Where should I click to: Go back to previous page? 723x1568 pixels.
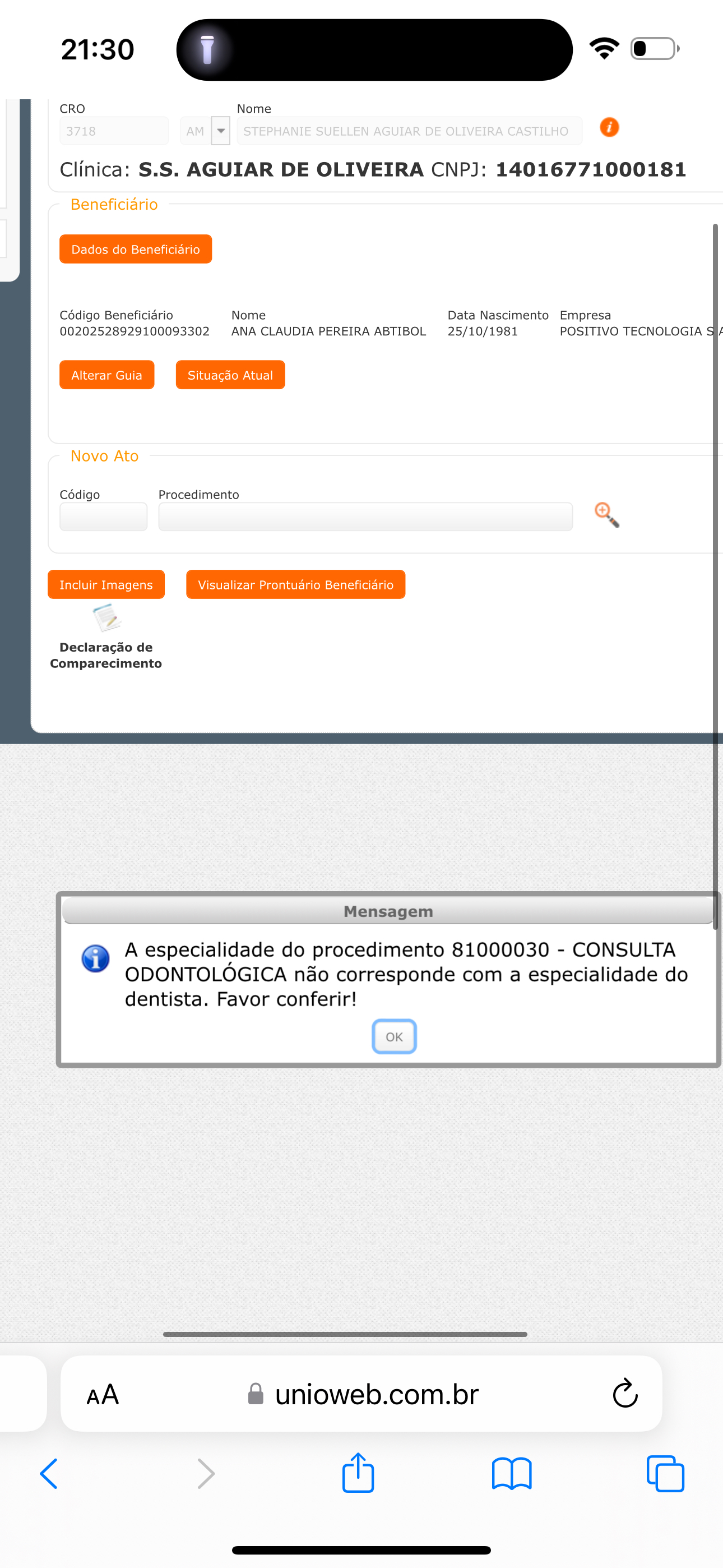click(49, 1474)
